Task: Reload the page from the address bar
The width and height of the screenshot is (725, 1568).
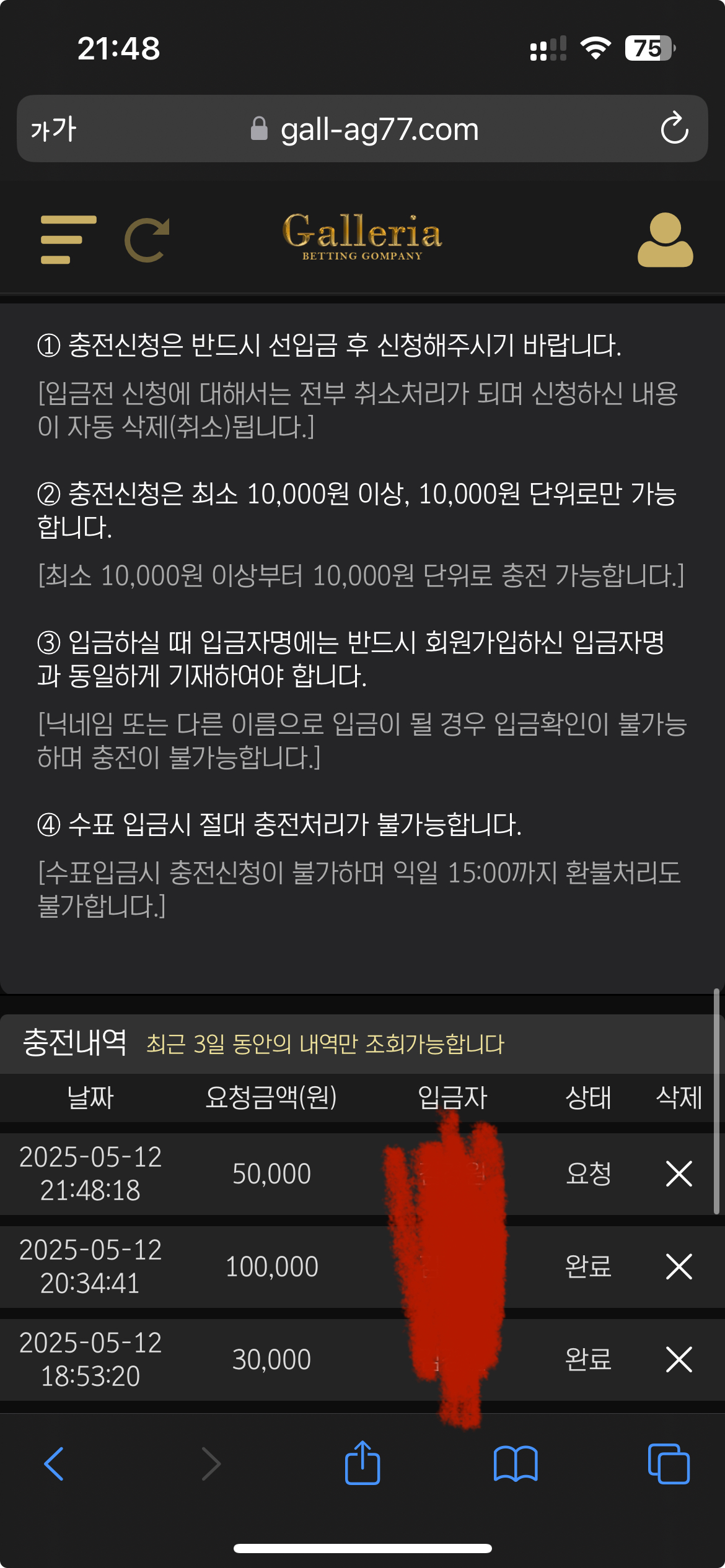Action: pos(674,129)
